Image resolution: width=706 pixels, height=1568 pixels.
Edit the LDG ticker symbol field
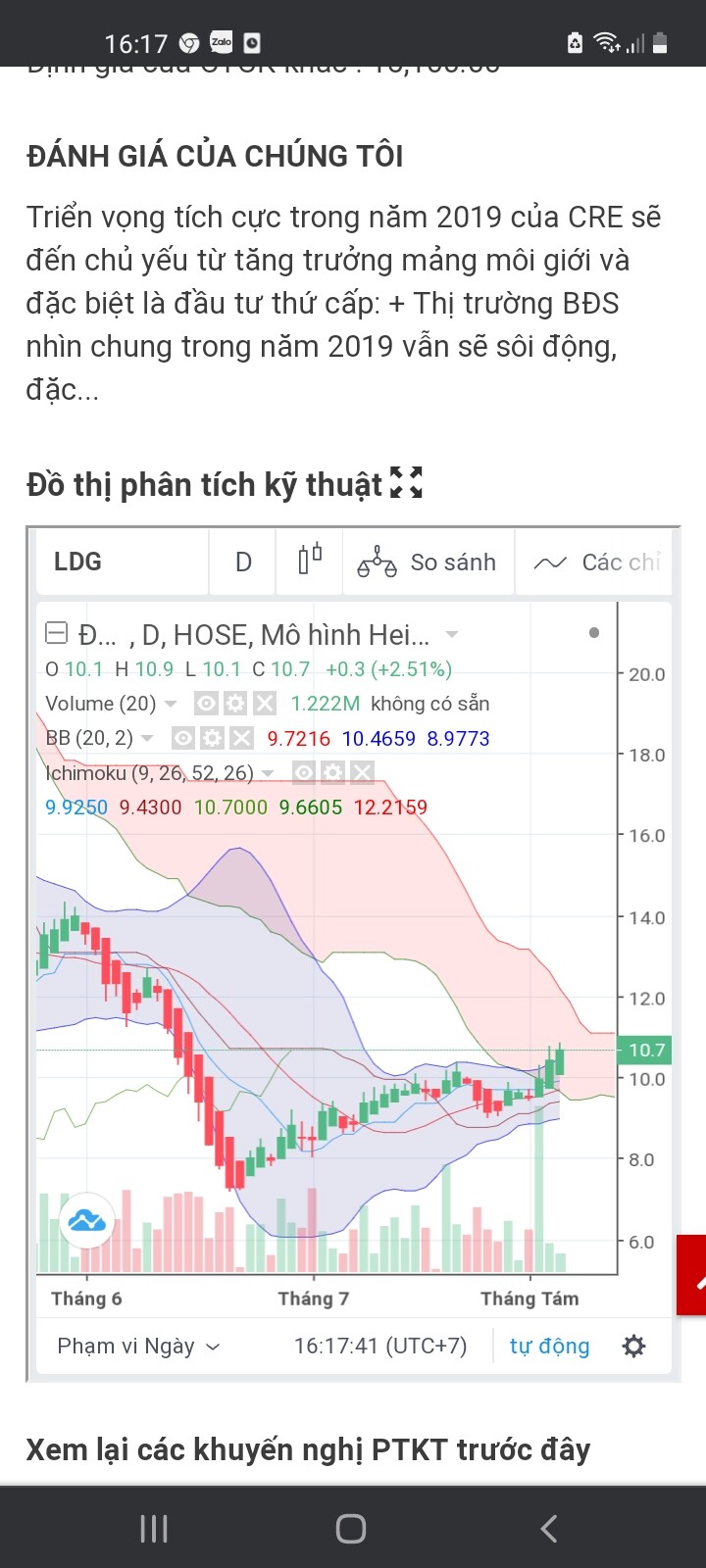118,562
